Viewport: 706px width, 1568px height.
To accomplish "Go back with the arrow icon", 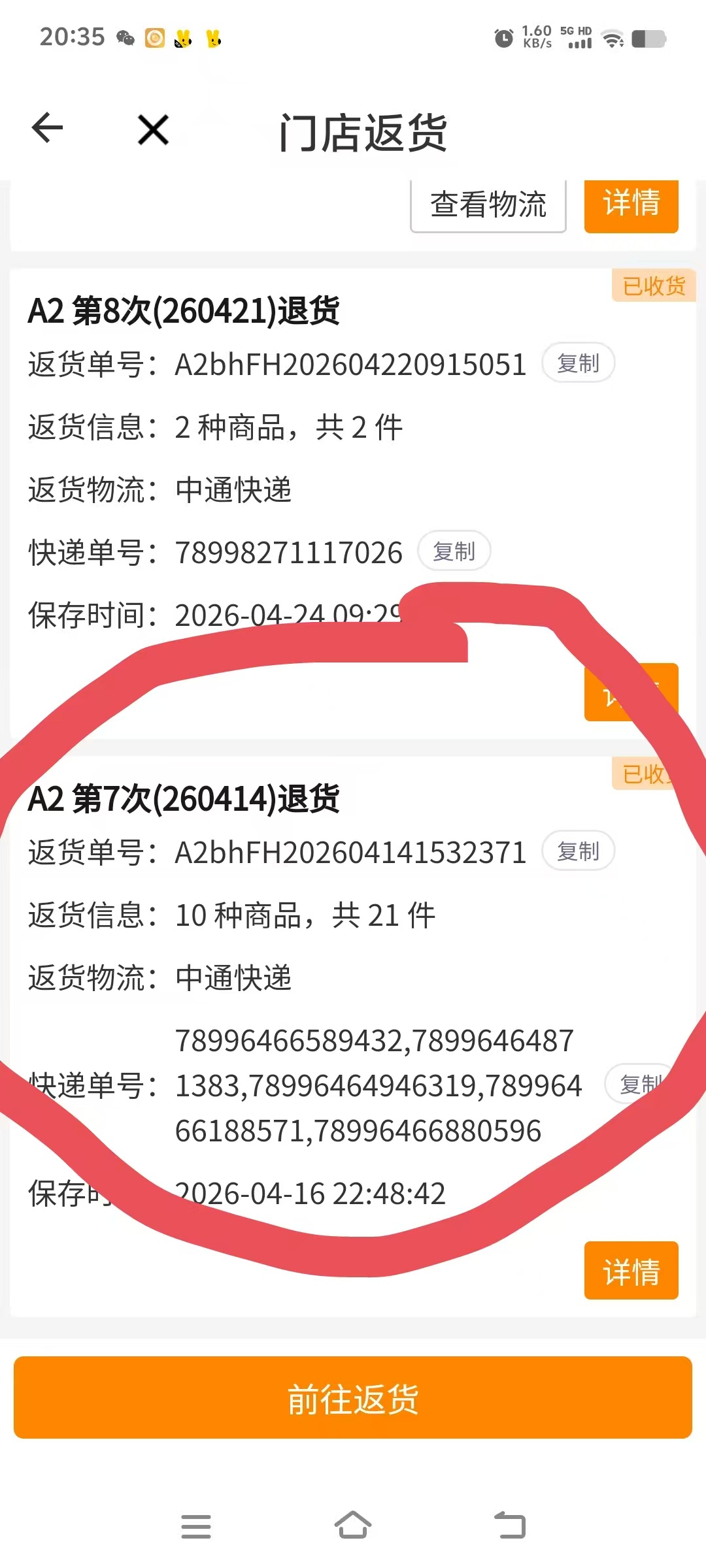I will (x=48, y=128).
